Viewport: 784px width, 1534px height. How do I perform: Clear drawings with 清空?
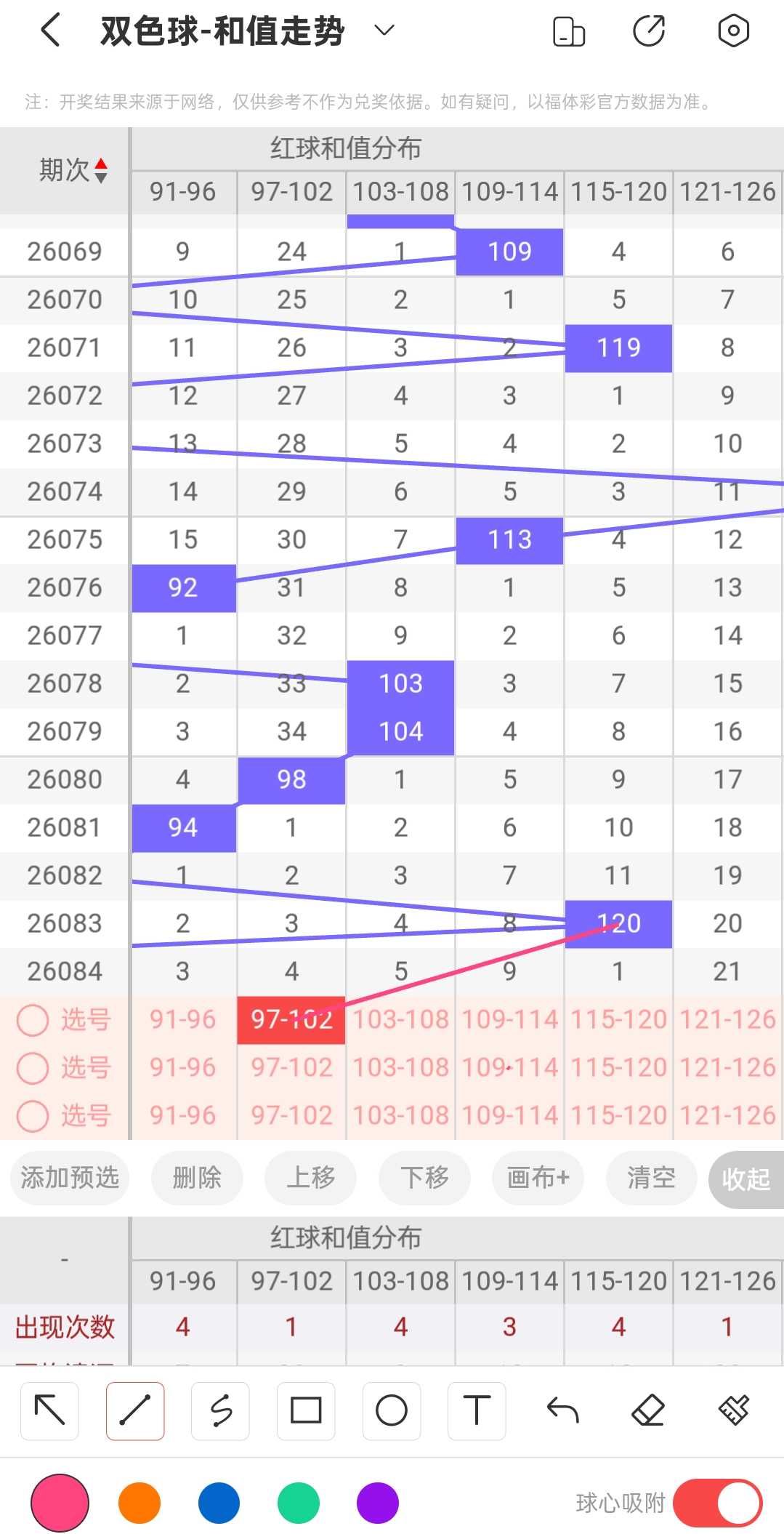tap(652, 1178)
